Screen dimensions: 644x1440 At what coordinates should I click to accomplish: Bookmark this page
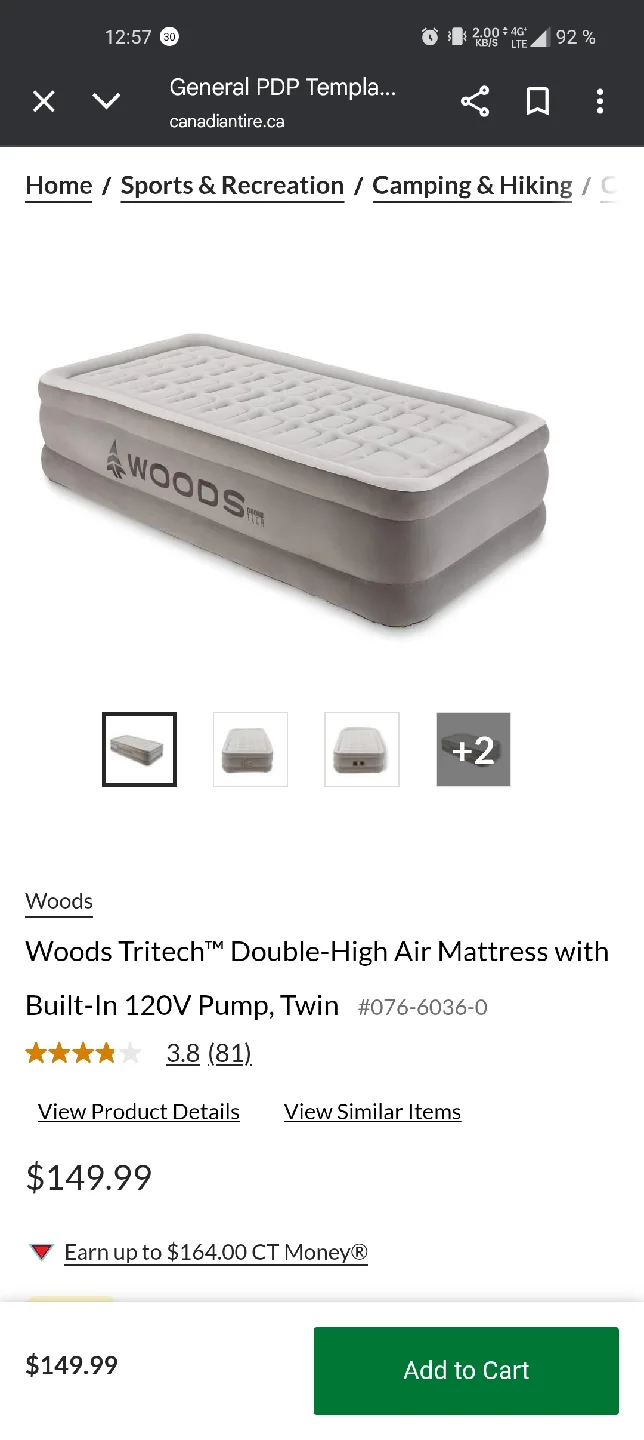point(538,101)
